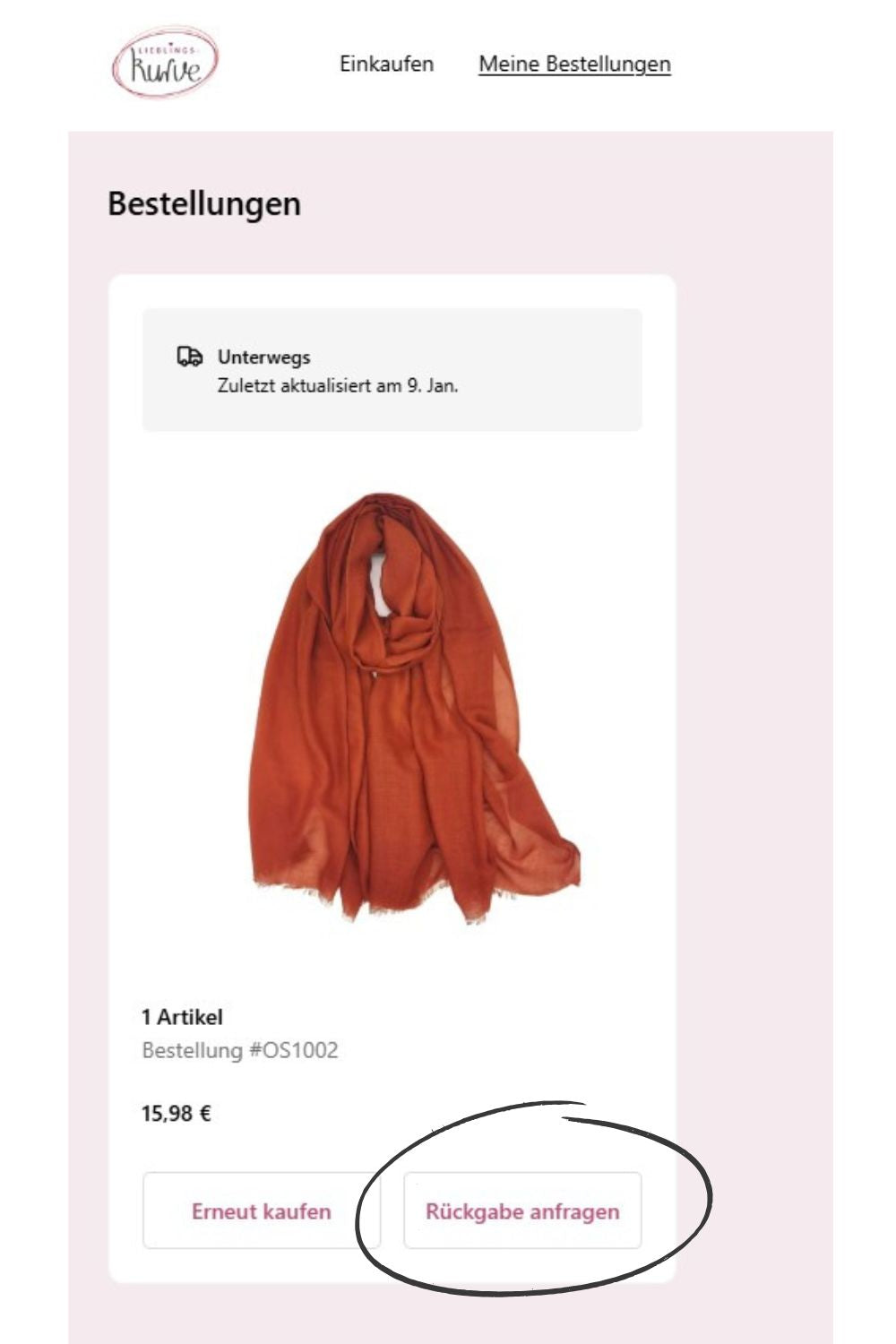Image resolution: width=896 pixels, height=1344 pixels.
Task: Request a return with Rückgabe anfragen
Action: click(522, 1210)
